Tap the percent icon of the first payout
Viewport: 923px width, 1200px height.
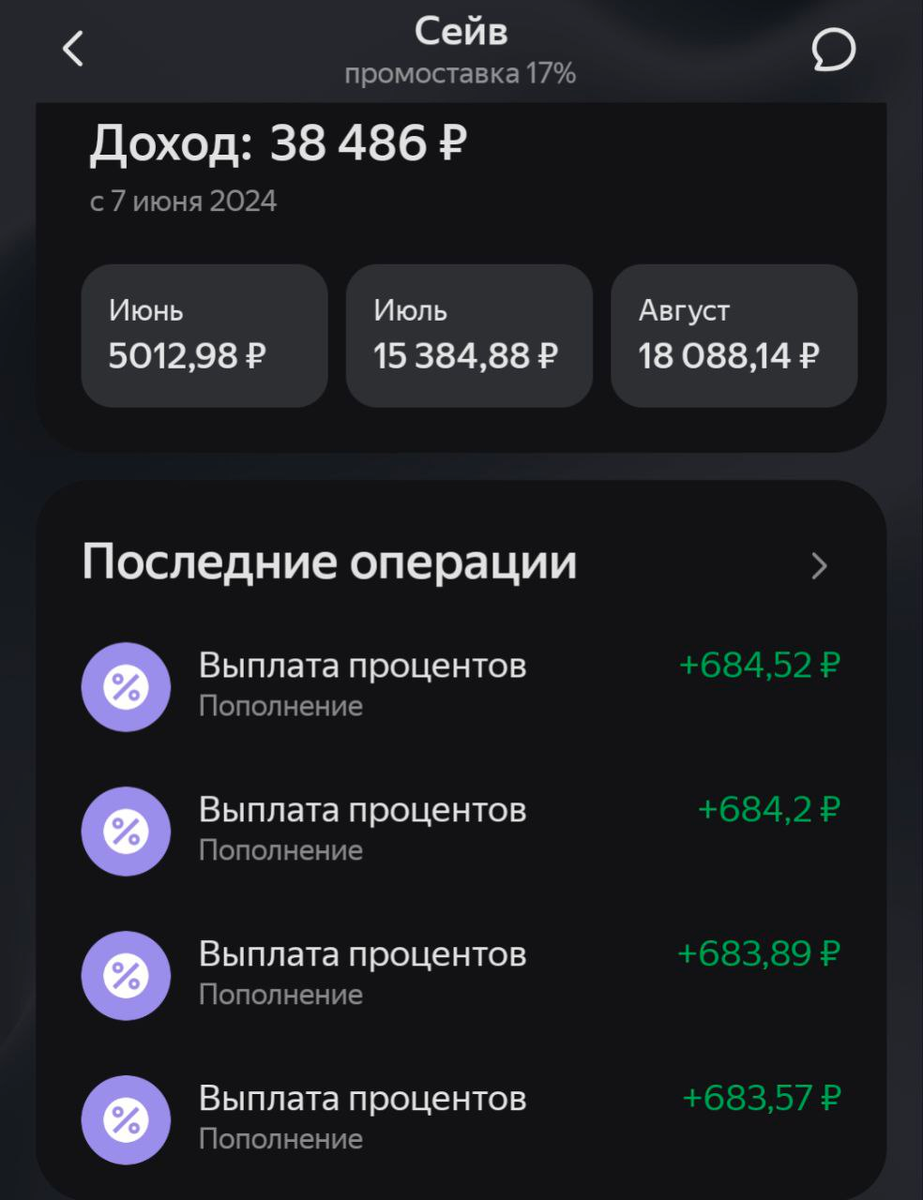click(125, 687)
